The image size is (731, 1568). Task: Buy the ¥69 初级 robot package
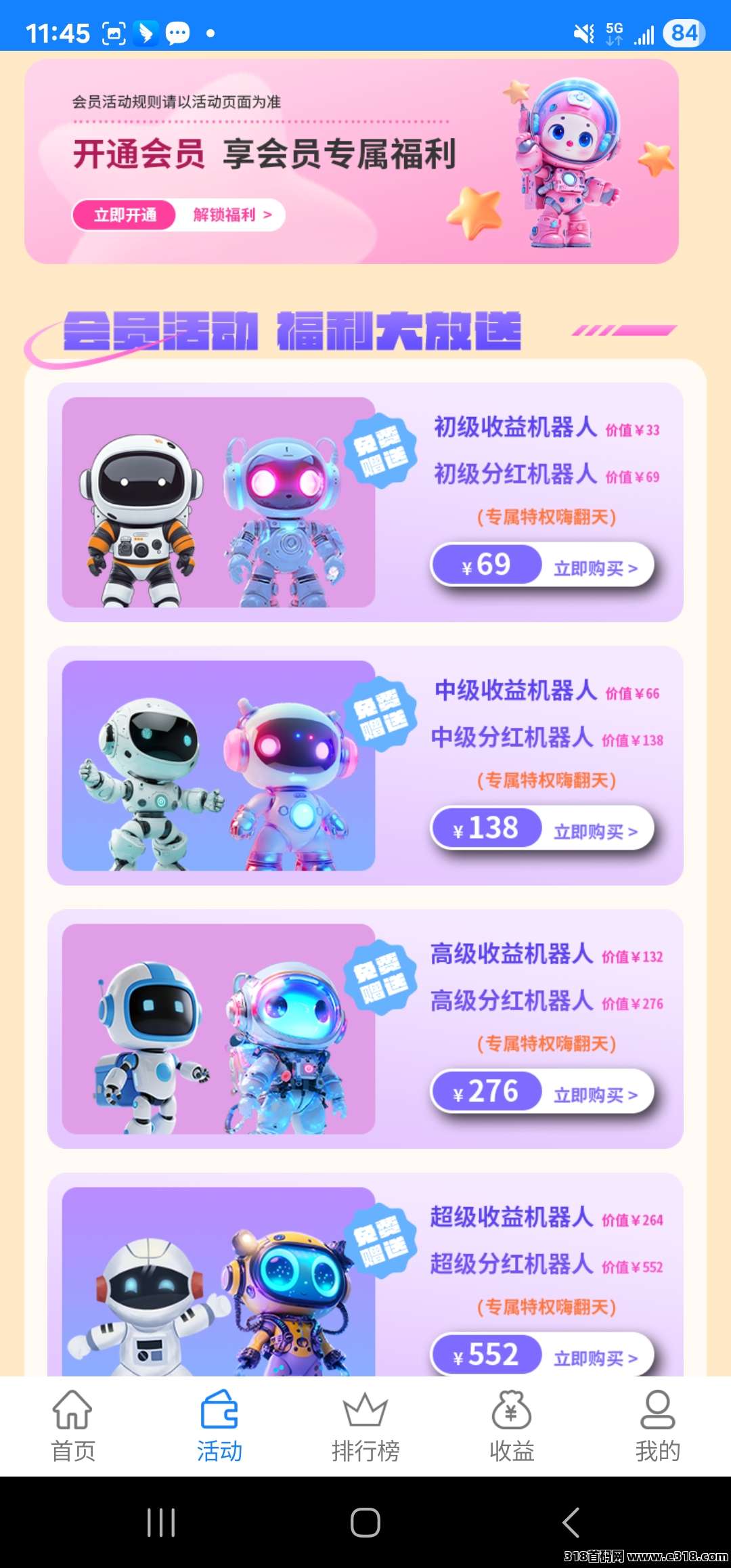tap(595, 567)
